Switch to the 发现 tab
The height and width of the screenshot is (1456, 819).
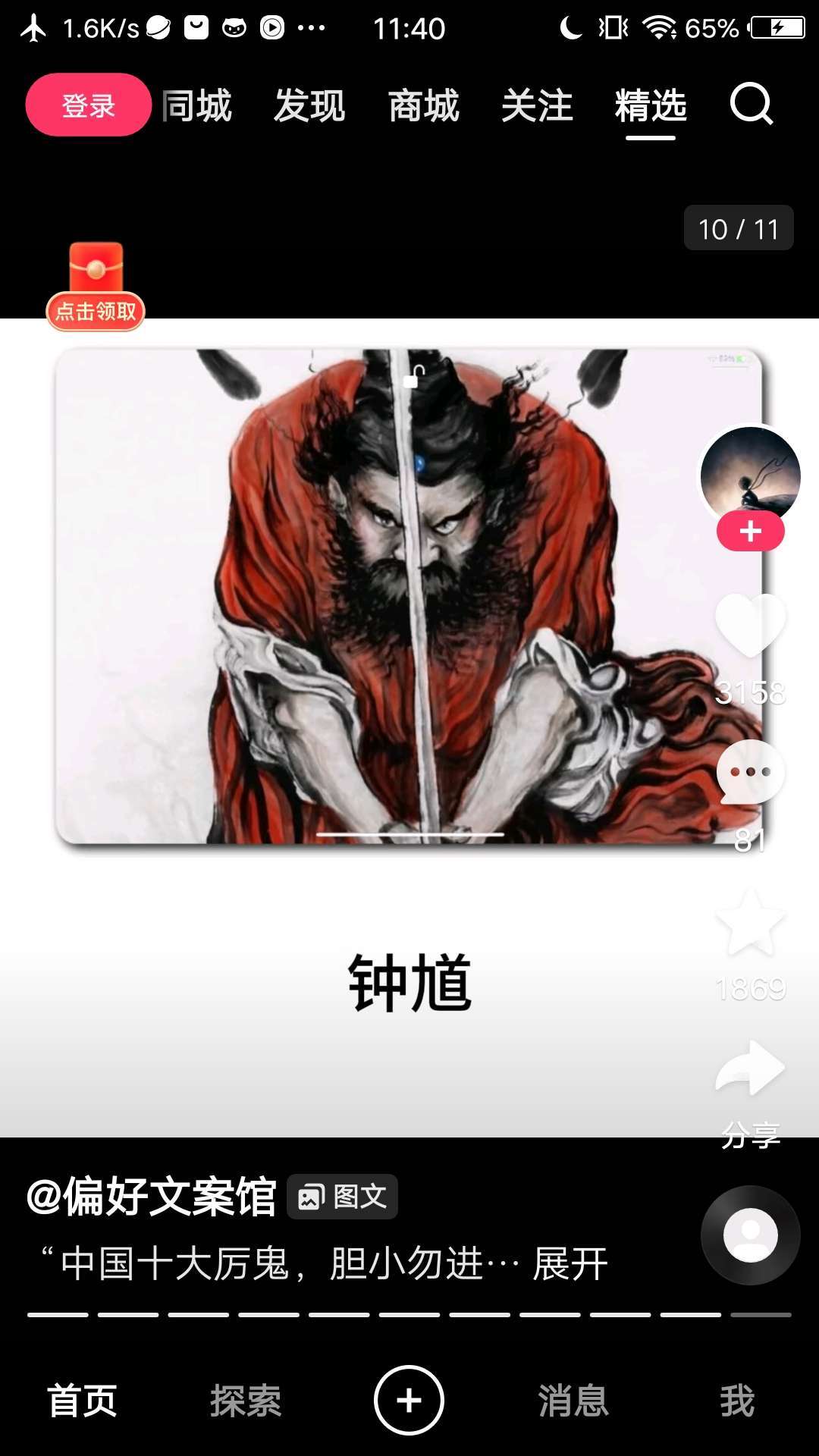pos(309,105)
